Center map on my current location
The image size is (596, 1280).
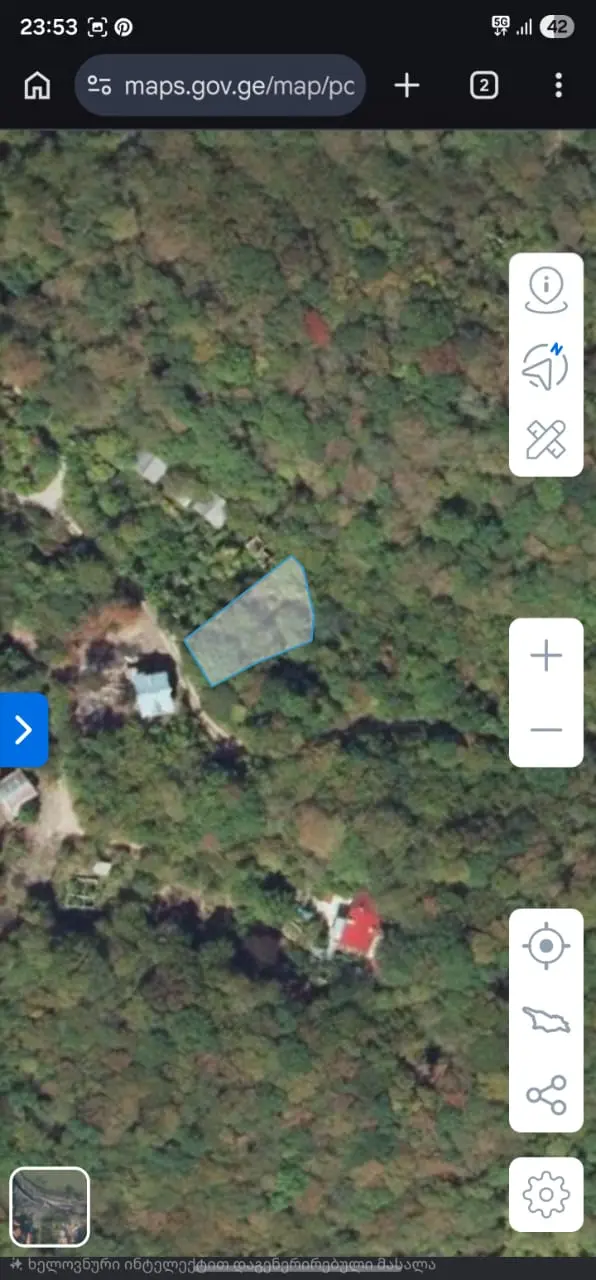[546, 946]
